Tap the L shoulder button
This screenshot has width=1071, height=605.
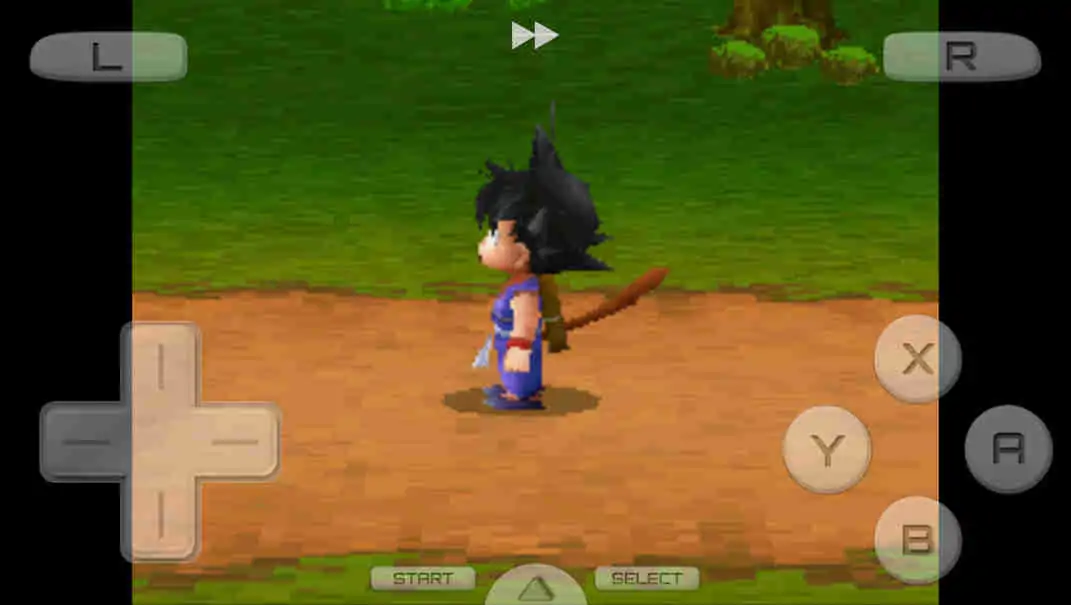[108, 57]
